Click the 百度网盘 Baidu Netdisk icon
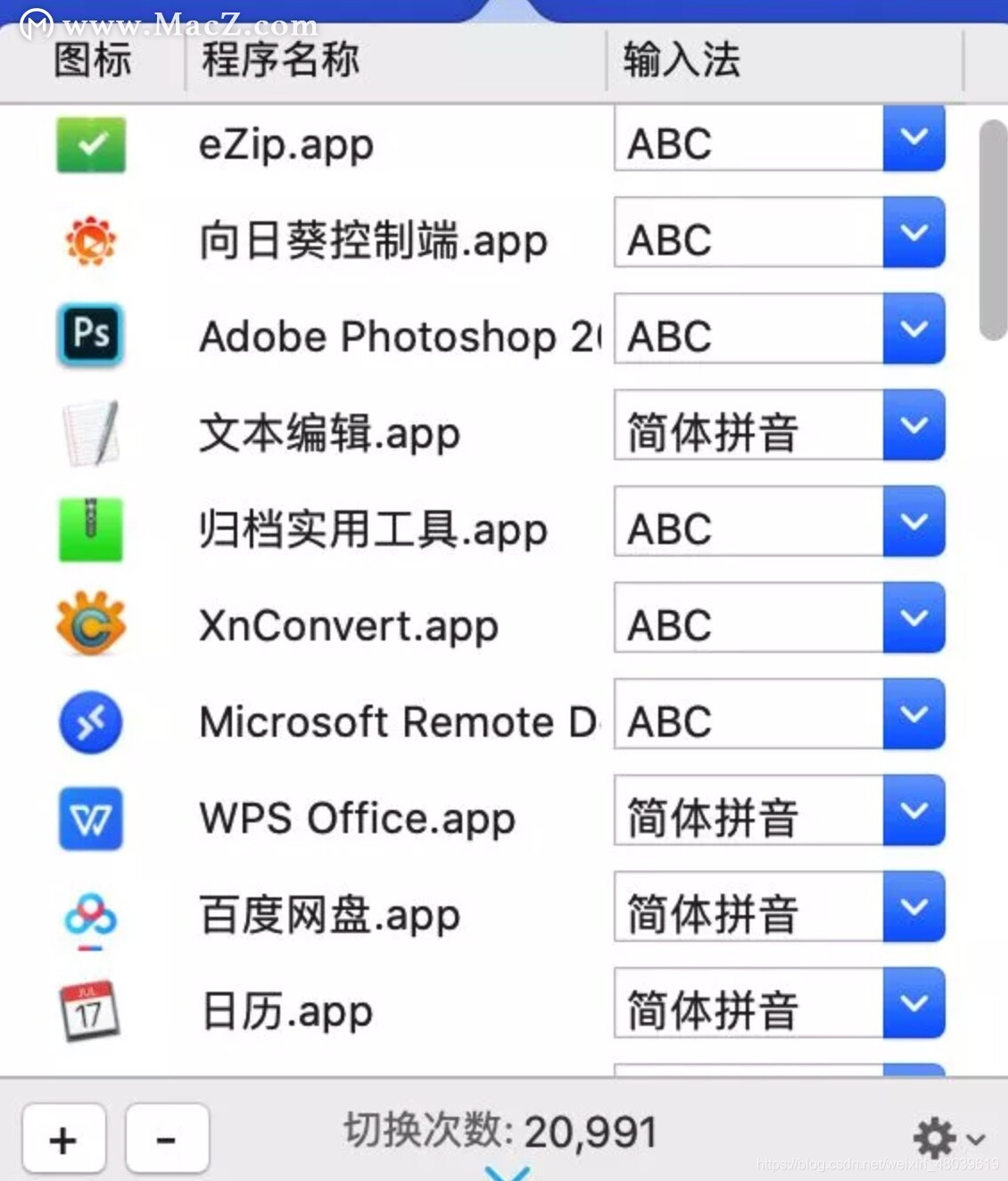This screenshot has width=1008, height=1181. 89,916
